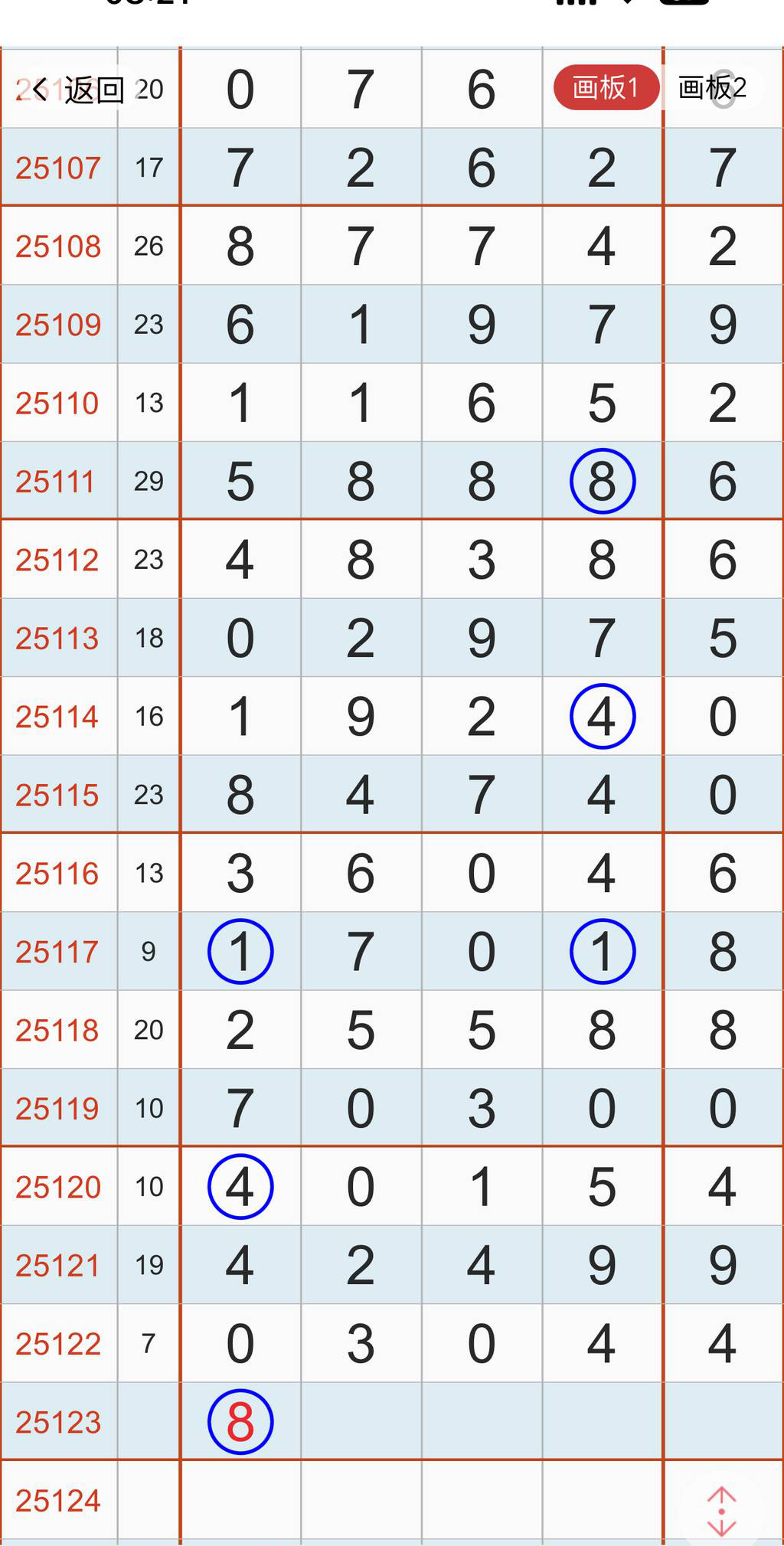Tap sum value 7 beside period 25122
The image size is (784, 1546).
click(149, 1343)
